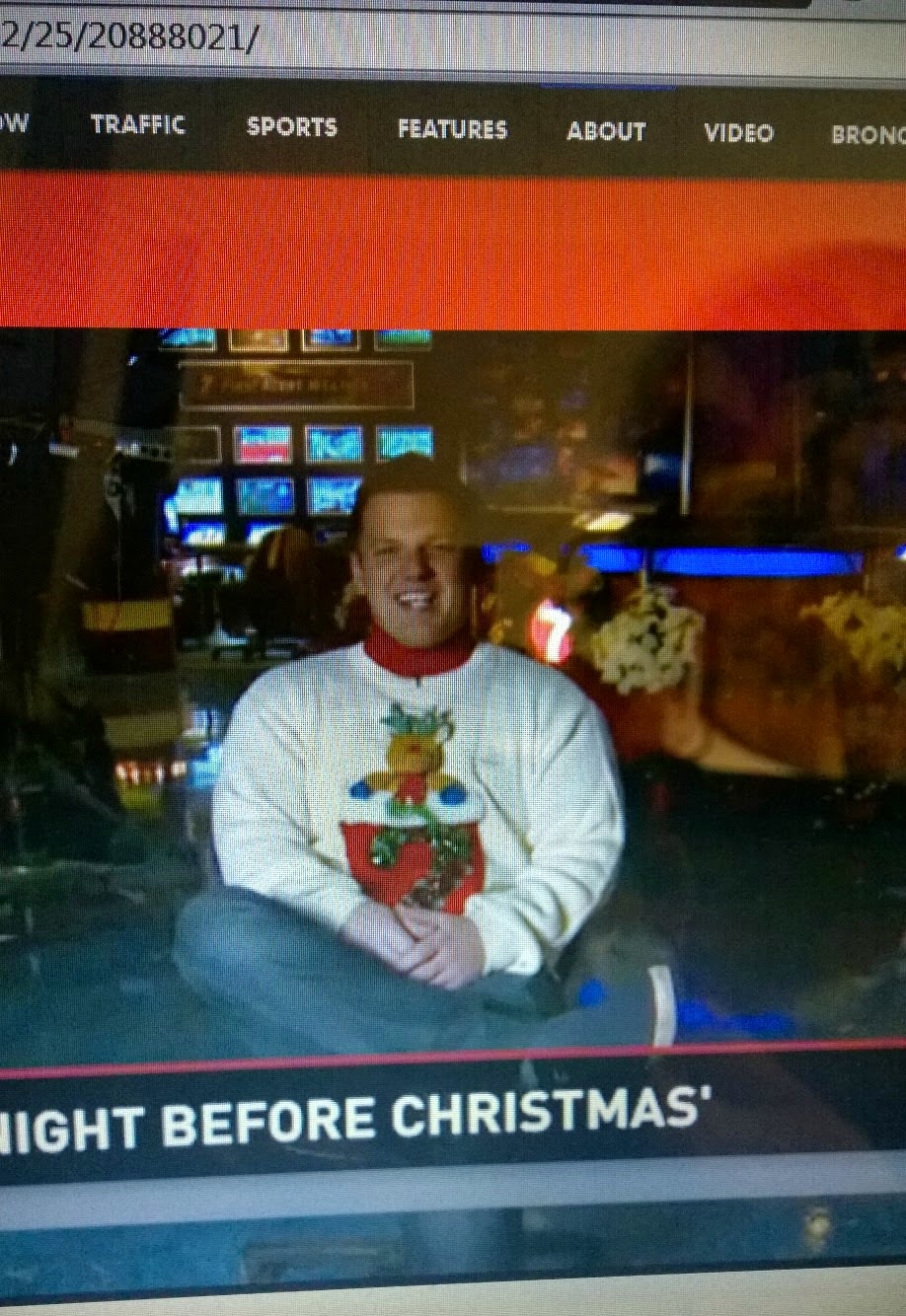Play the 'Night Before Christmas' video

click(x=452, y=691)
